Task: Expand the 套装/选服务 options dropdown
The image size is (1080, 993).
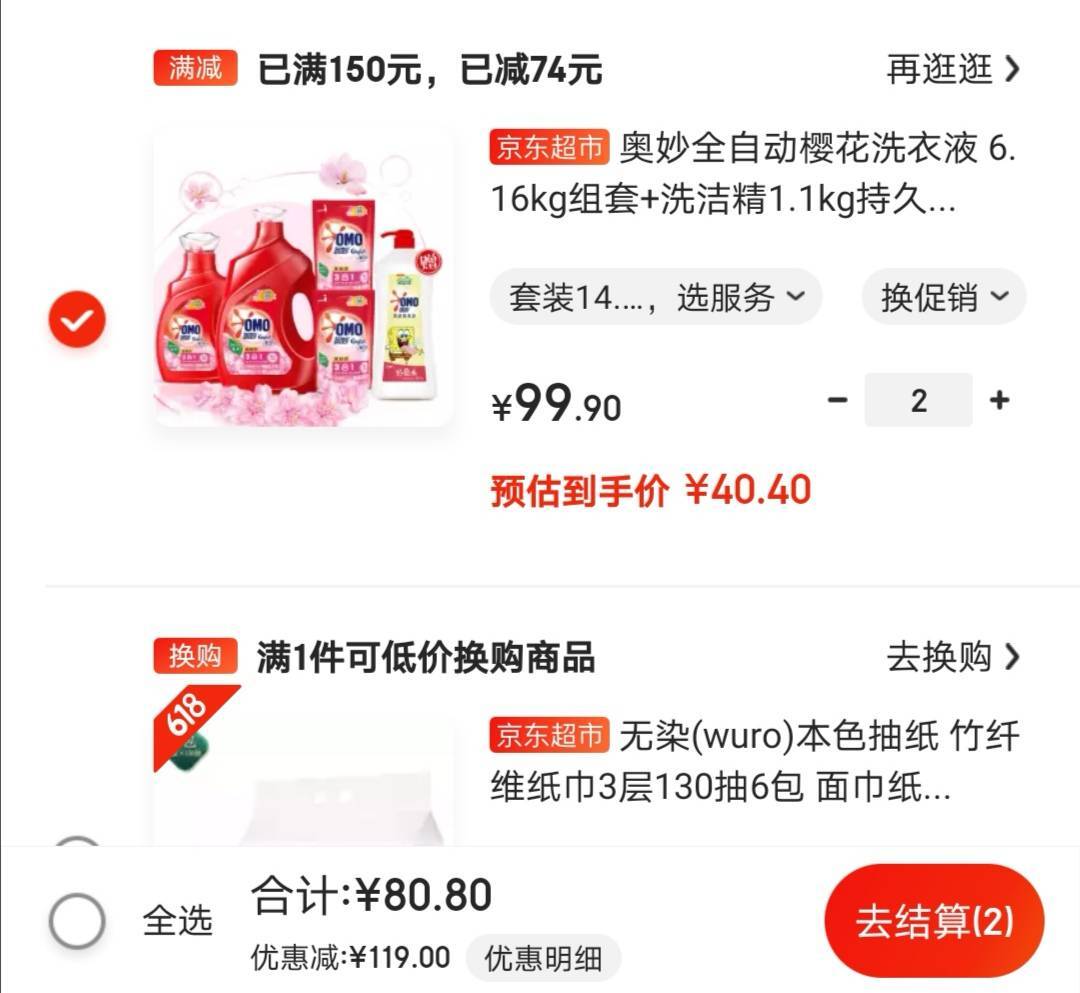Action: (x=655, y=297)
